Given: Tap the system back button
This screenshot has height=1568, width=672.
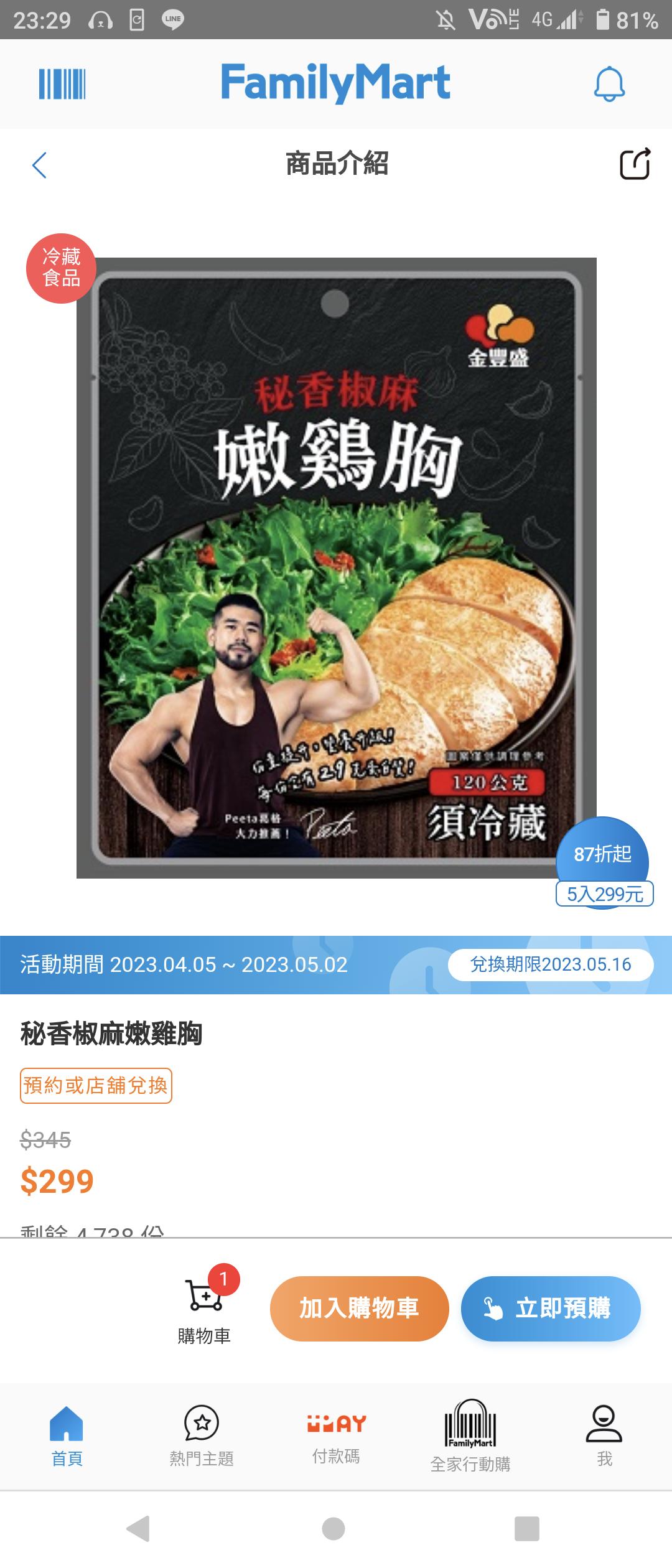Looking at the screenshot, I should click(138, 1529).
